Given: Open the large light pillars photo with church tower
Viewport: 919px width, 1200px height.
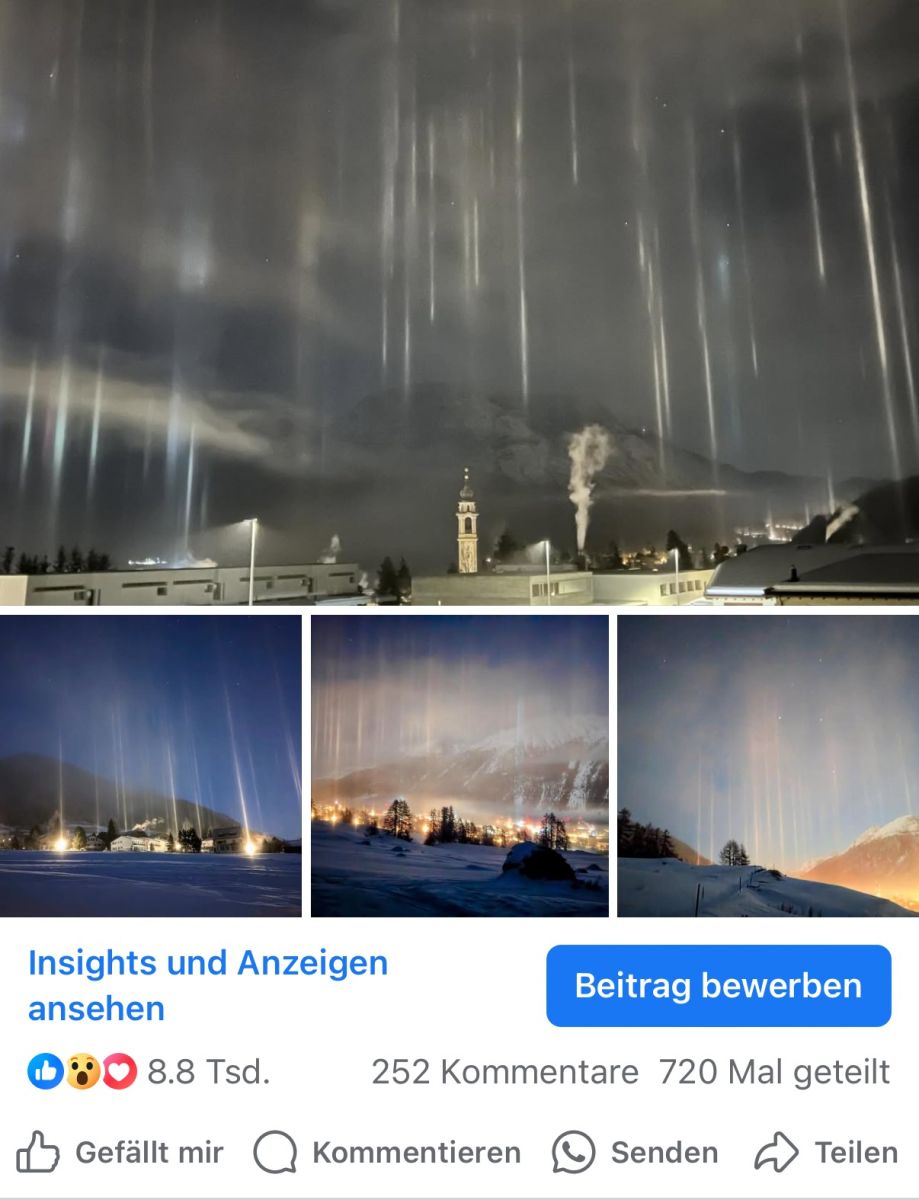Looking at the screenshot, I should (x=459, y=300).
